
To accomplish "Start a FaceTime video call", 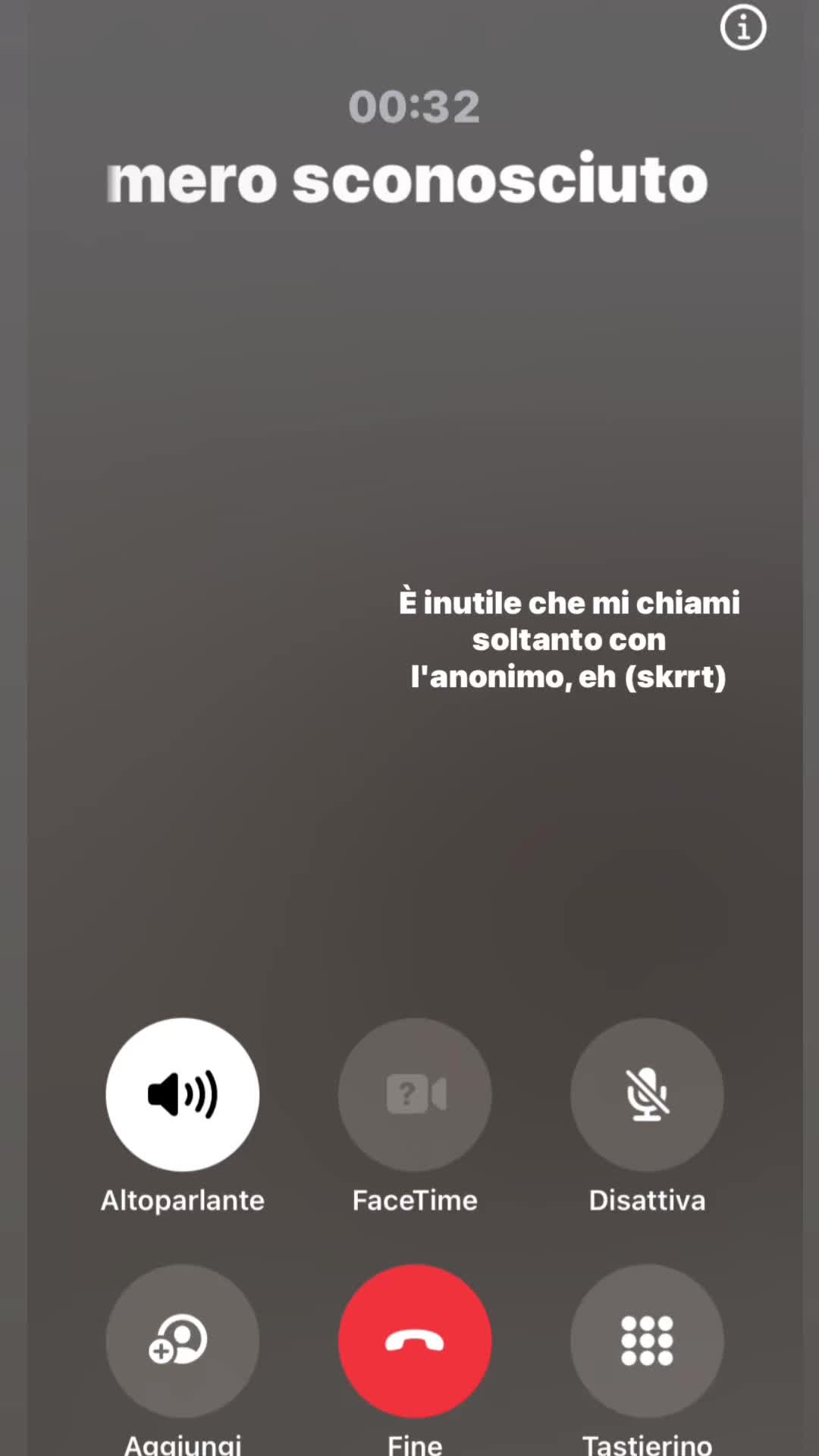I will point(415,1094).
